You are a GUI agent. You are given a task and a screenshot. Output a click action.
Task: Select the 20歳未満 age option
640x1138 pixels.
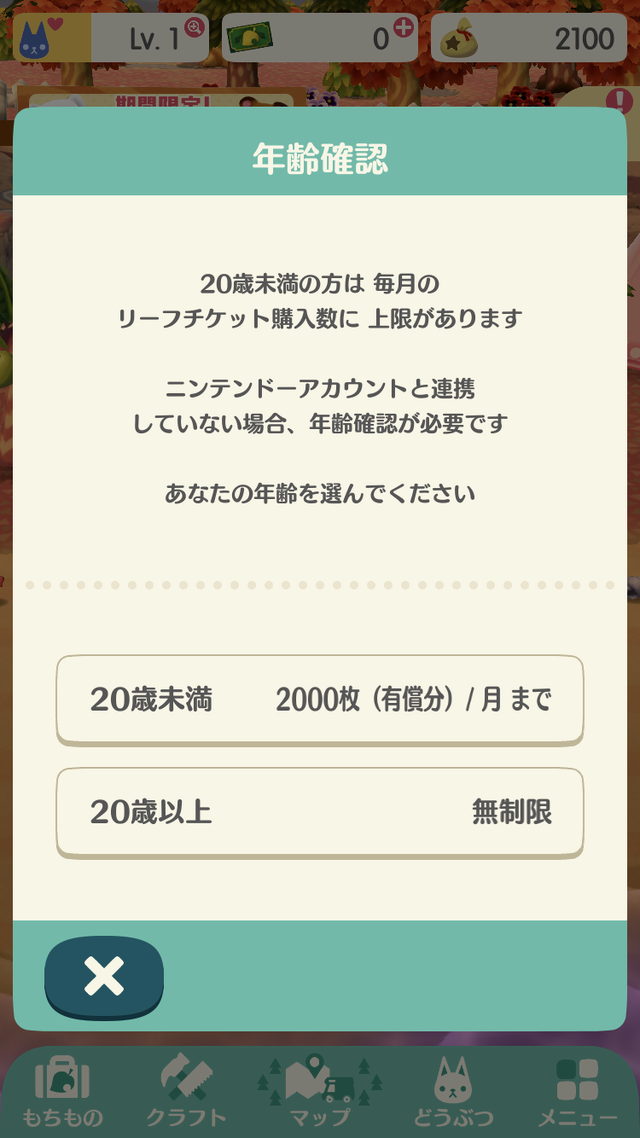(319, 699)
